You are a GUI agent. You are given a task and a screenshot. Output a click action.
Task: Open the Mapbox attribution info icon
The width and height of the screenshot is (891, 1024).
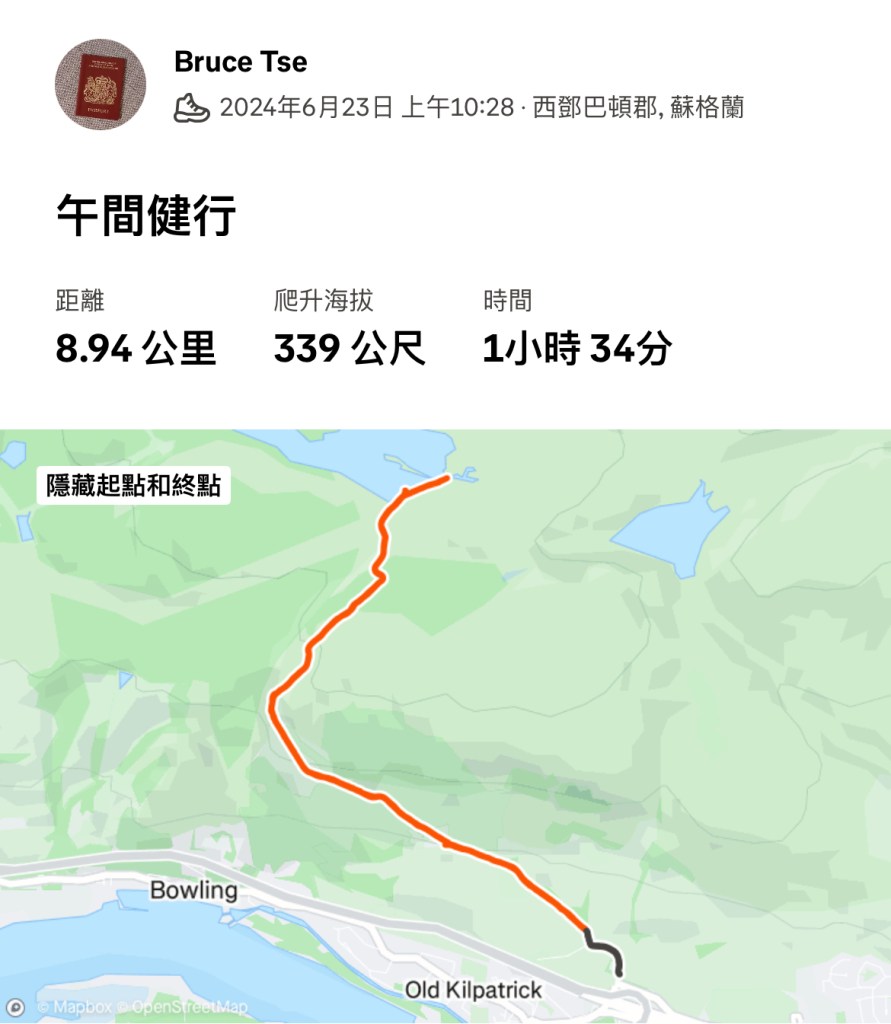(15, 1007)
